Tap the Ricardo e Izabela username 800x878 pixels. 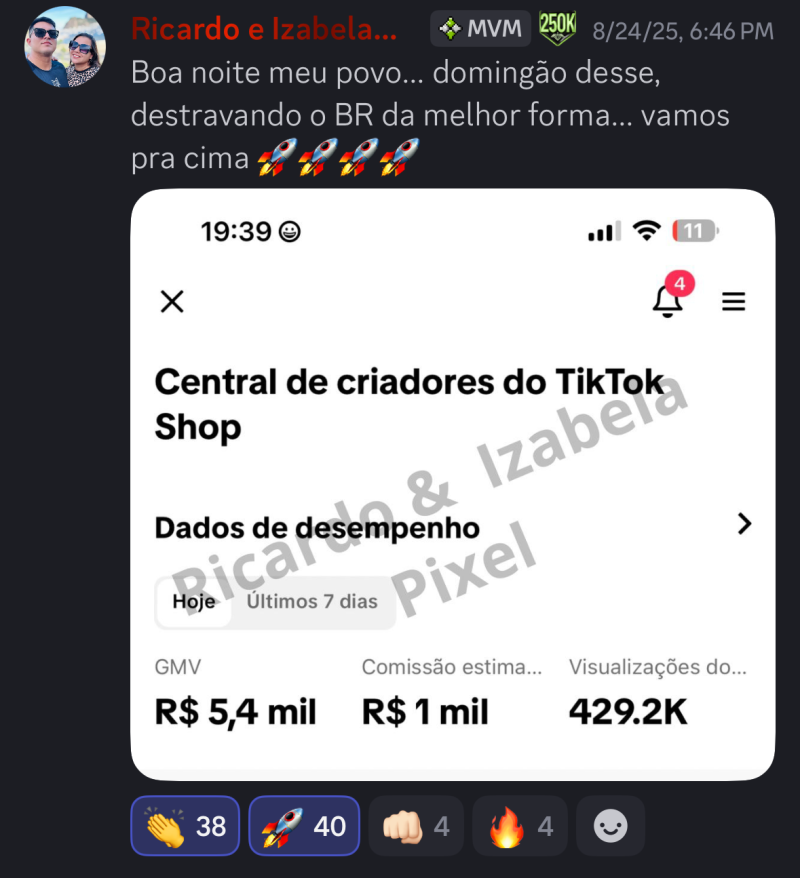coord(263,29)
